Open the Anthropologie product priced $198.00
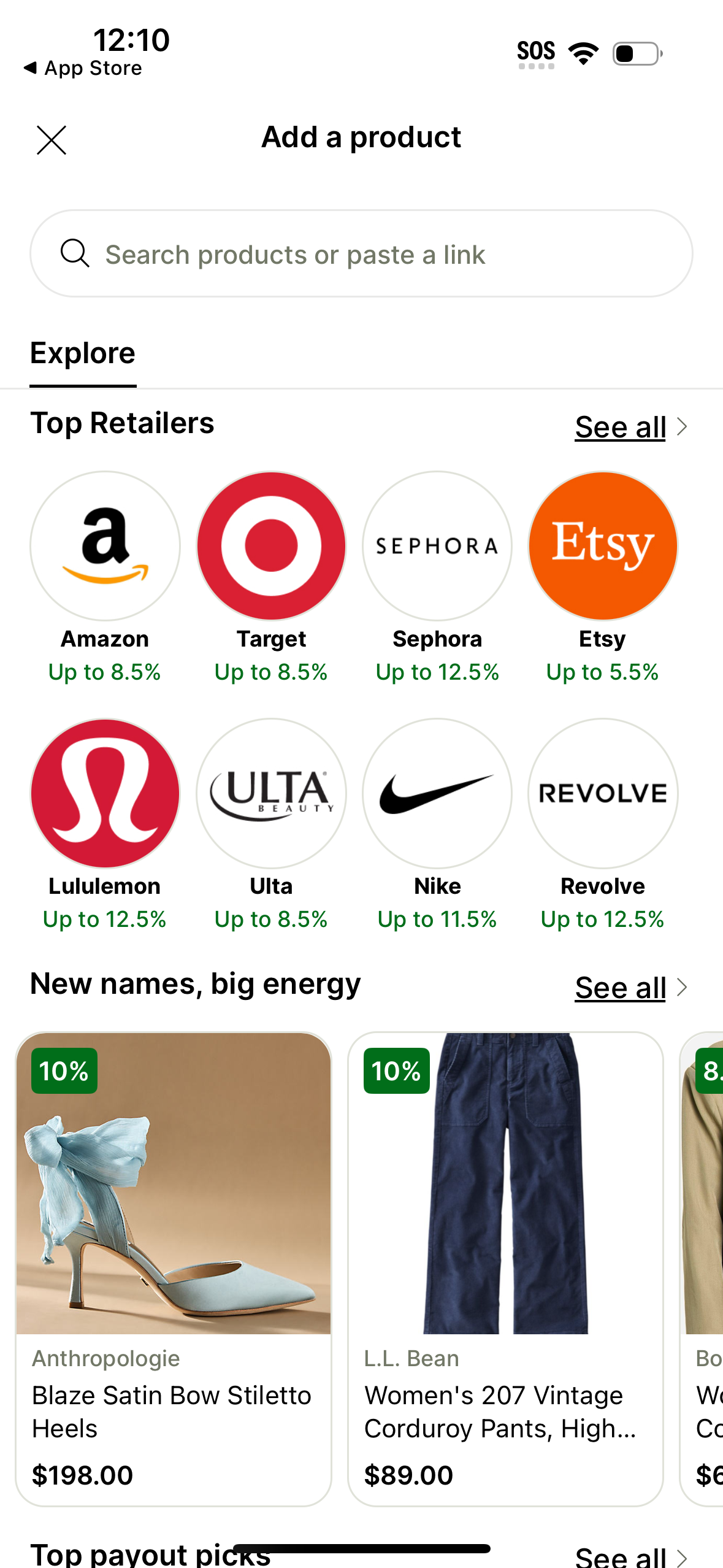Screen dimensions: 723x1568 point(173,1411)
